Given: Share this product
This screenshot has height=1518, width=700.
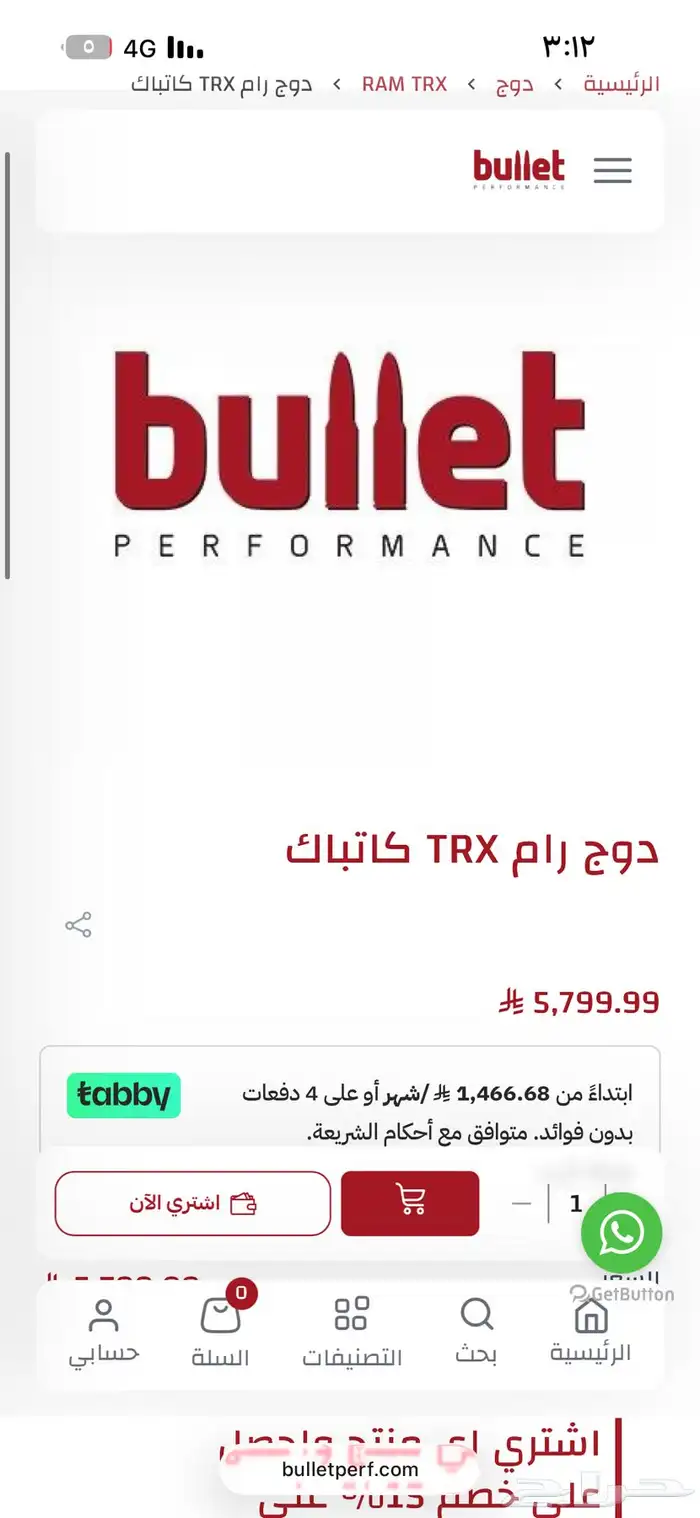Looking at the screenshot, I should pos(78,925).
